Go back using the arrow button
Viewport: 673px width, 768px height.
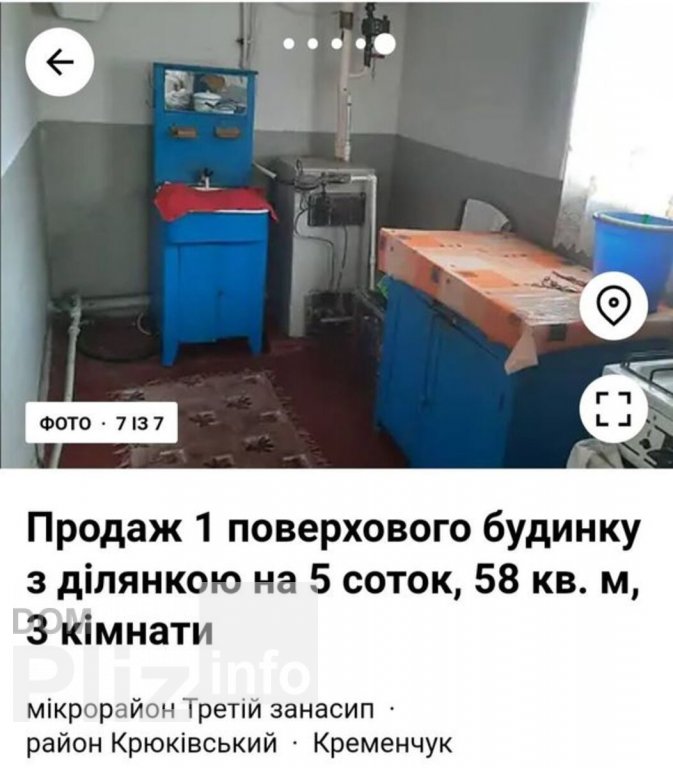point(59,63)
